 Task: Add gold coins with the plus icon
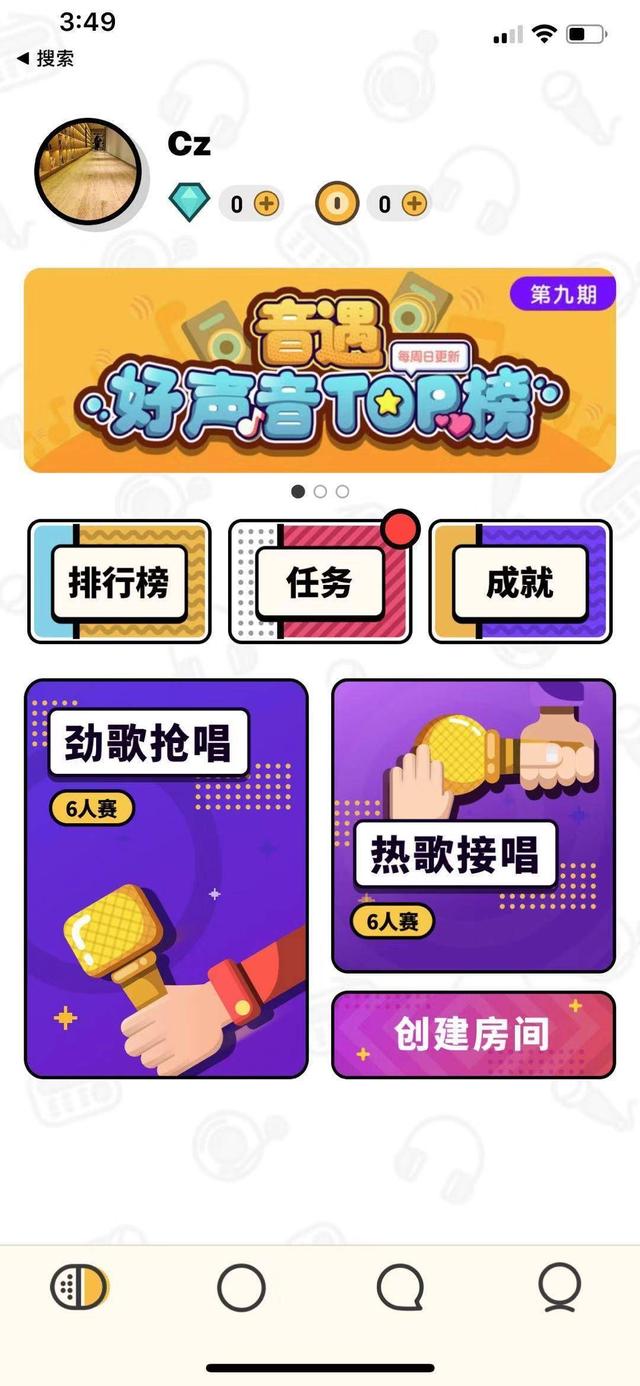414,204
